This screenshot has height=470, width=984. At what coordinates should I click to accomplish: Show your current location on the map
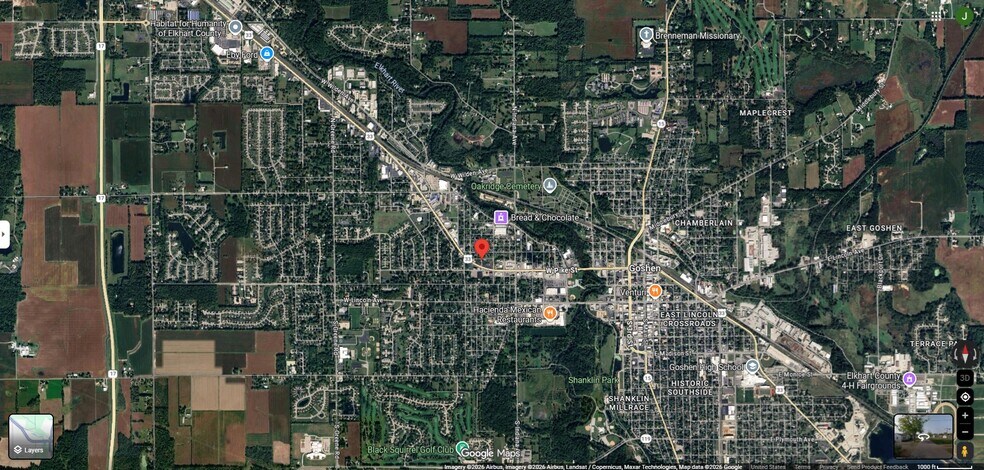pos(965,397)
